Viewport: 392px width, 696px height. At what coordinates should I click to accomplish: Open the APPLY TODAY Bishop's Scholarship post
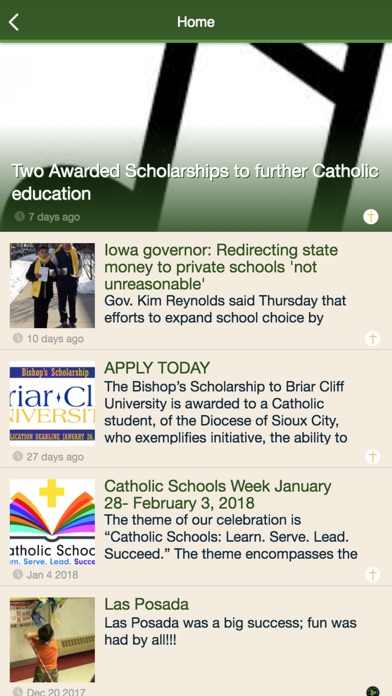(196, 408)
